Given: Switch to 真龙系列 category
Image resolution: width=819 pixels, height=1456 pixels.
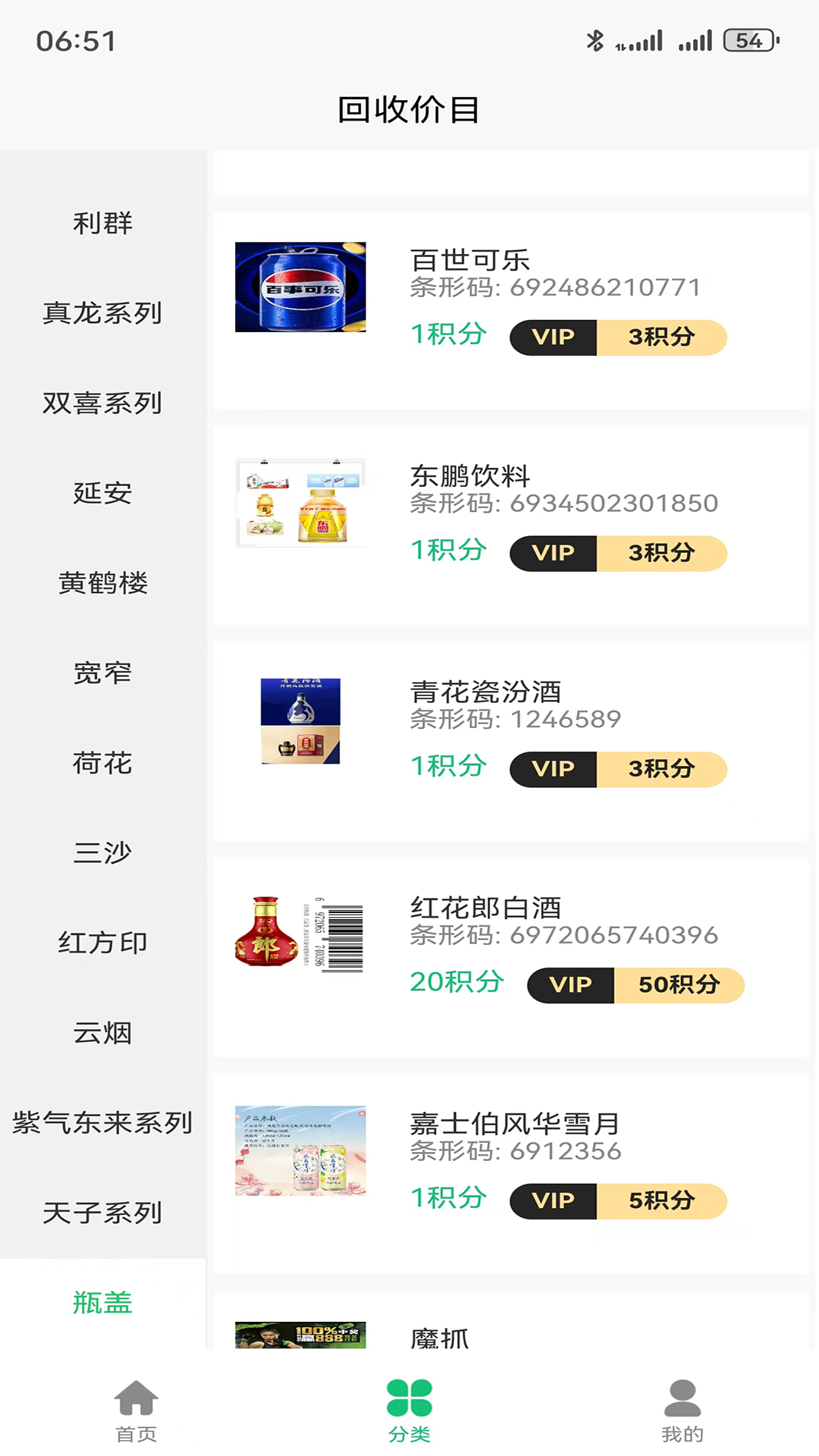Looking at the screenshot, I should pyautogui.click(x=102, y=313).
